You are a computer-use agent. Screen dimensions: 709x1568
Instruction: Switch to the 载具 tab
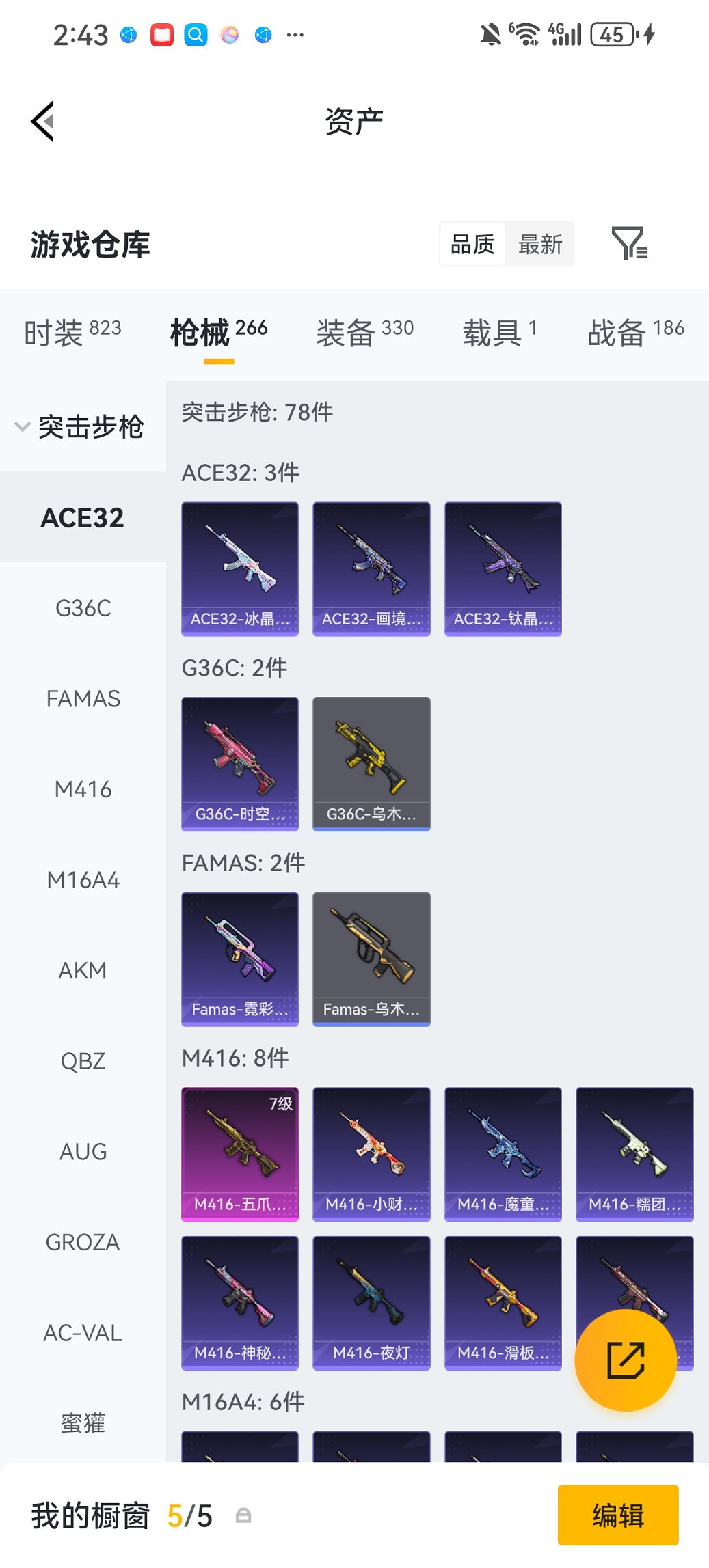pos(500,333)
